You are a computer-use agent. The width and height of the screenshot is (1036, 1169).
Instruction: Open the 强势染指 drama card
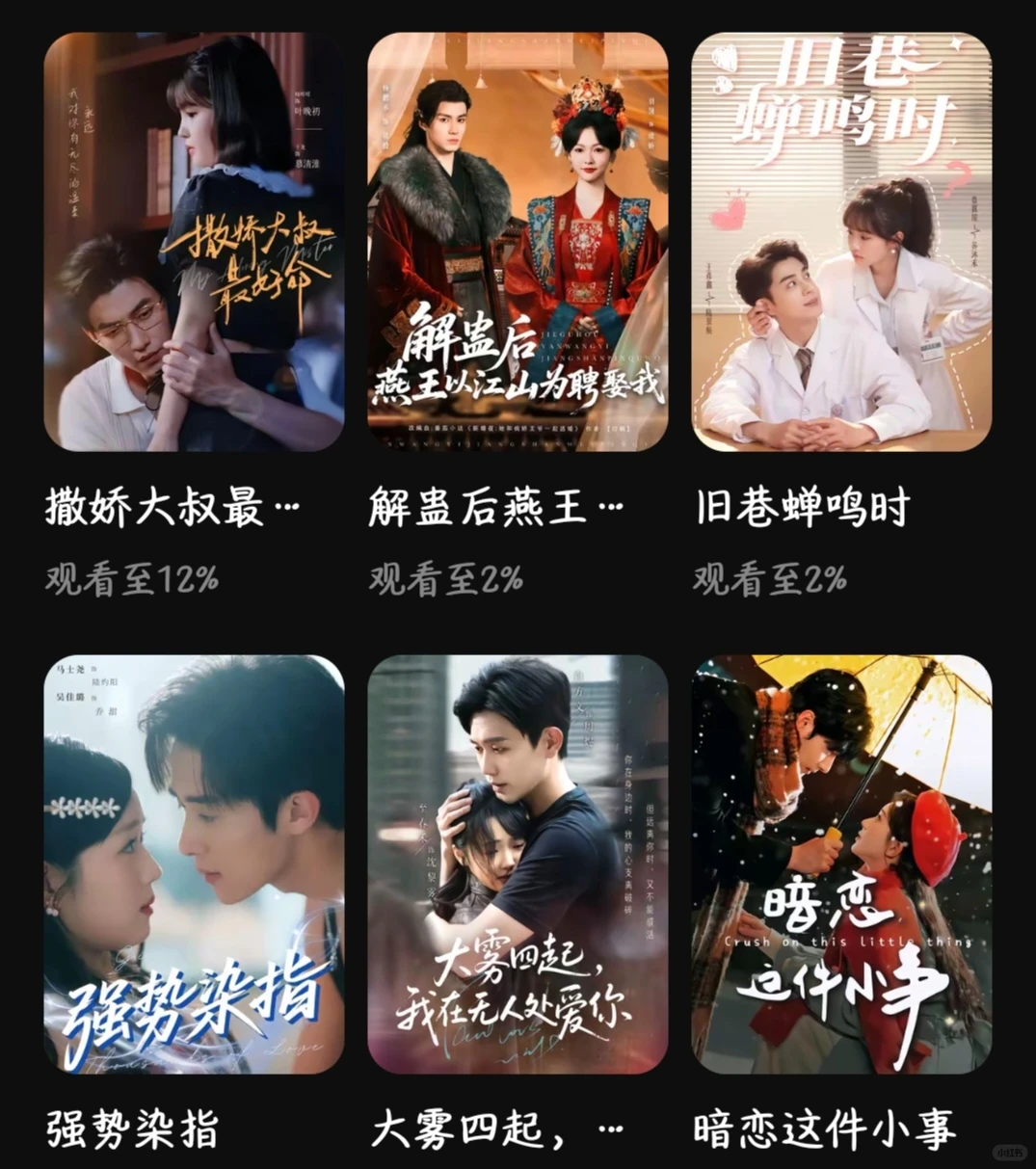194,864
